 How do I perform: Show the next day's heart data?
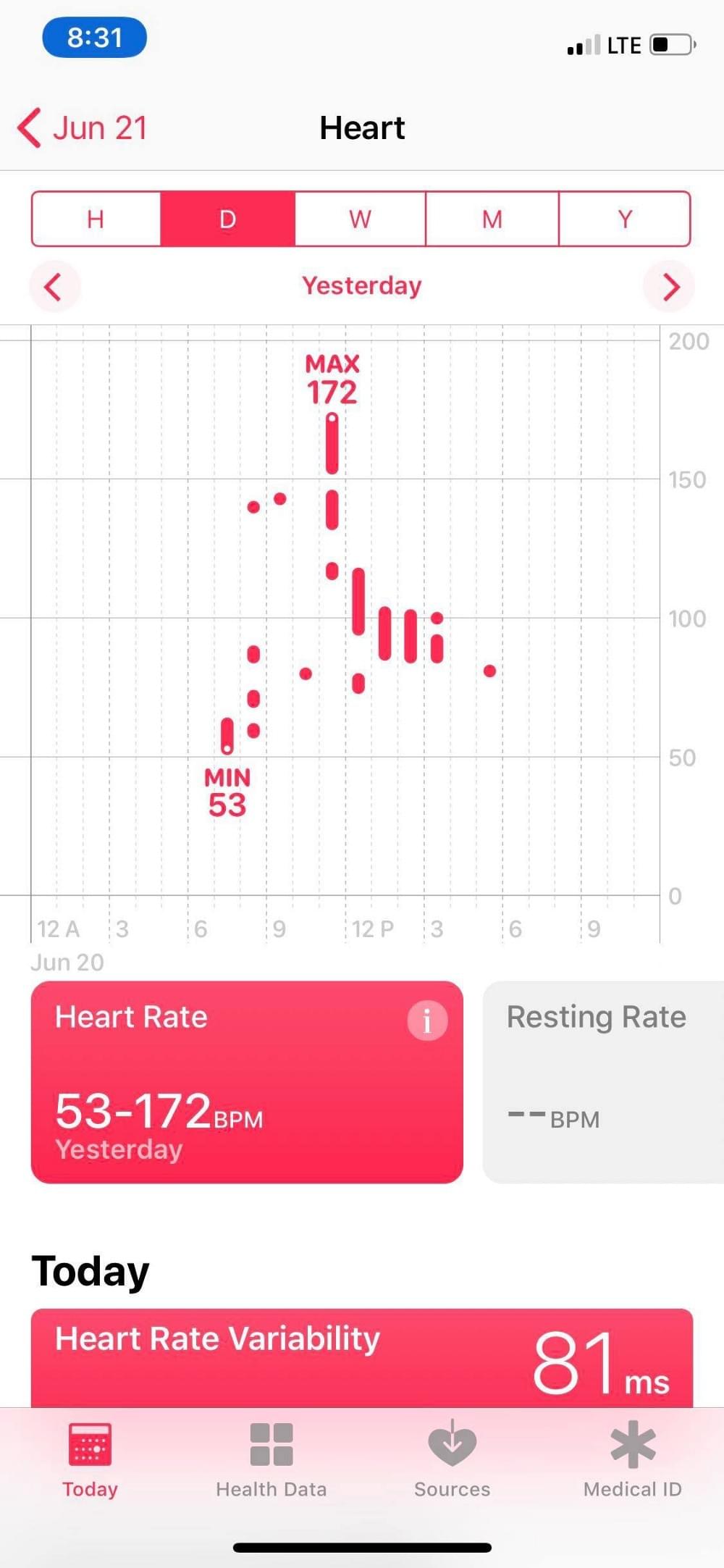pos(669,287)
